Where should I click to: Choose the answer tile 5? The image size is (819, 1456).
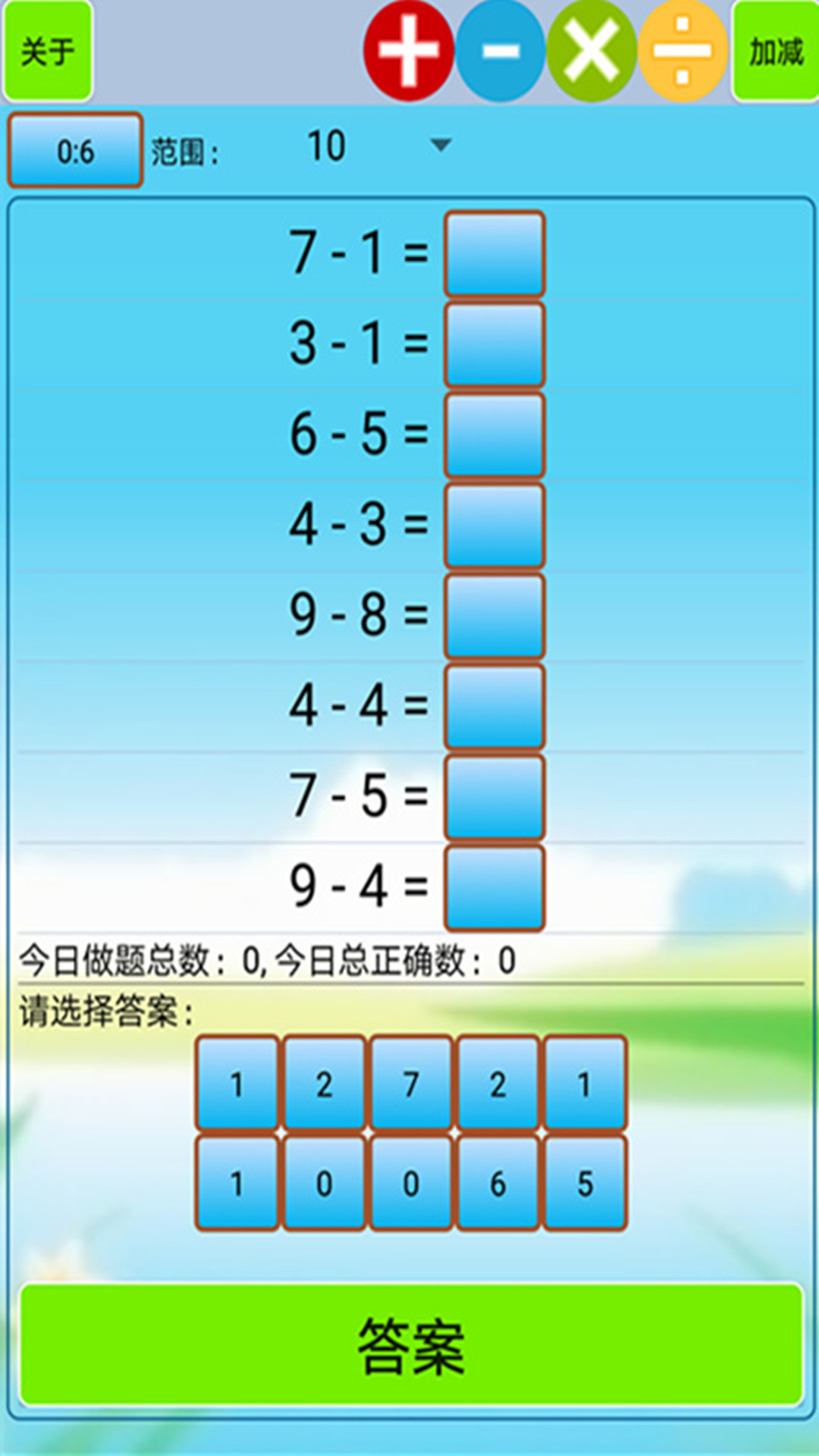[x=585, y=1182]
